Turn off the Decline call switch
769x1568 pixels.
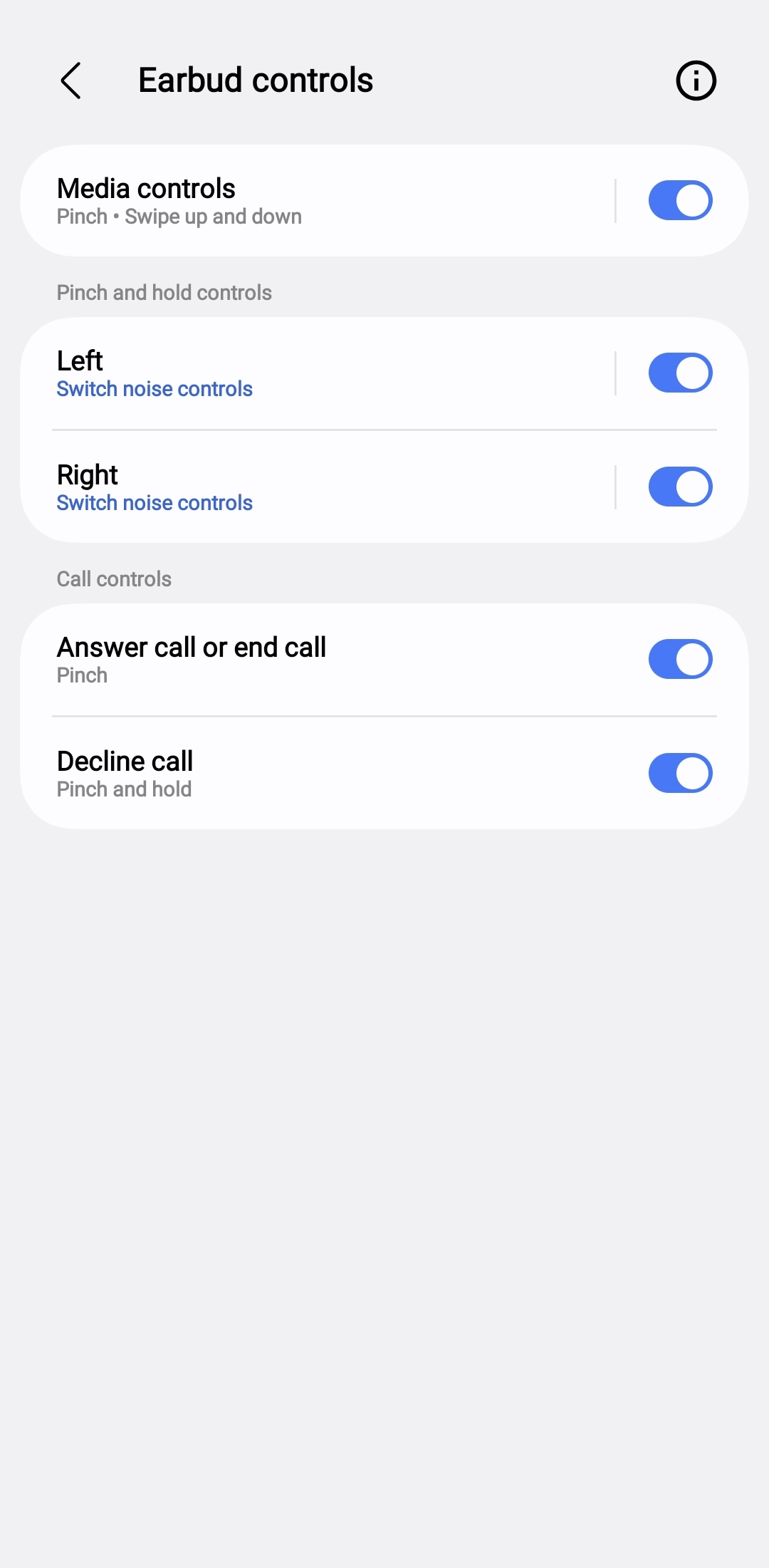click(680, 774)
